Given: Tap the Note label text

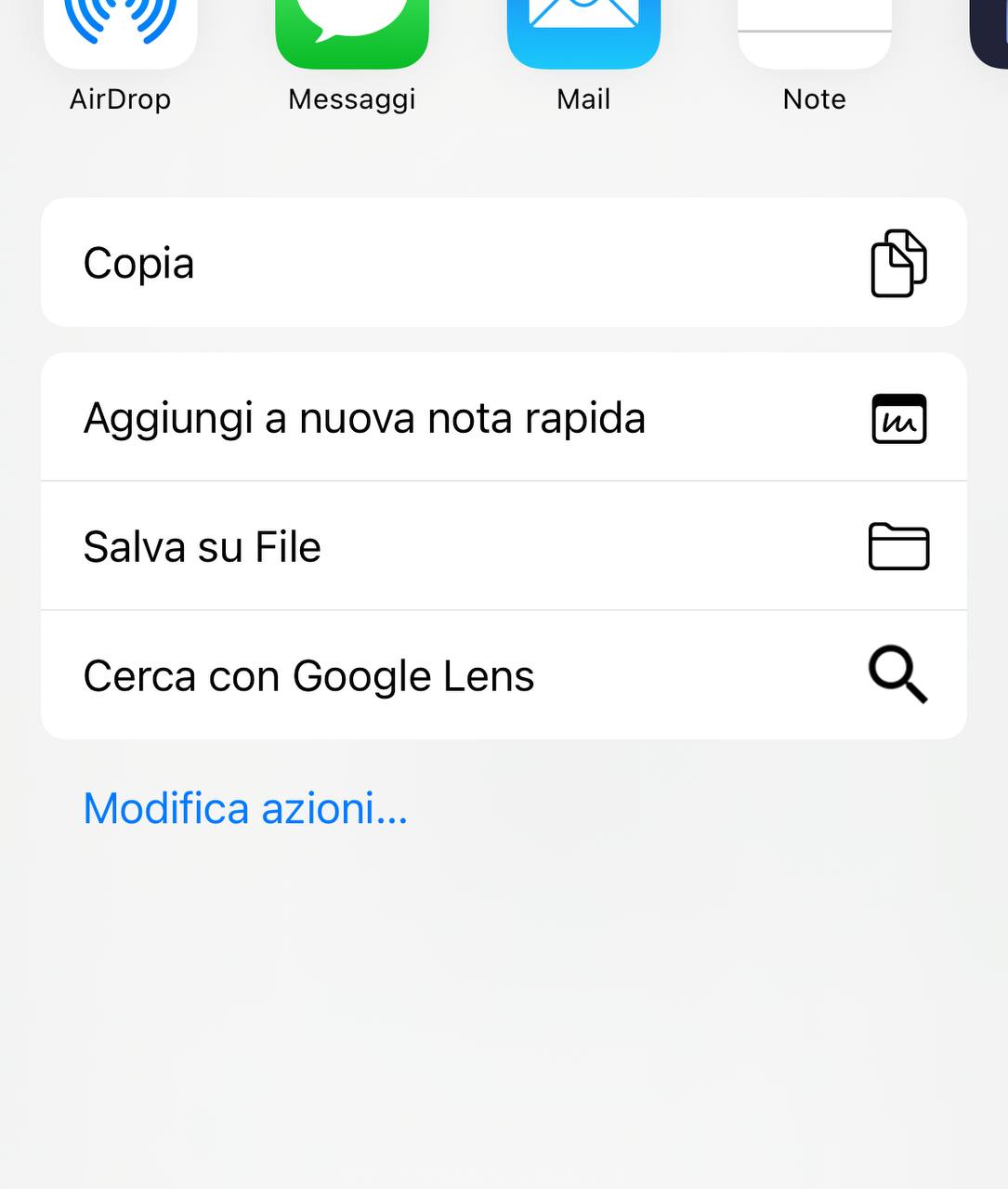Looking at the screenshot, I should [814, 98].
